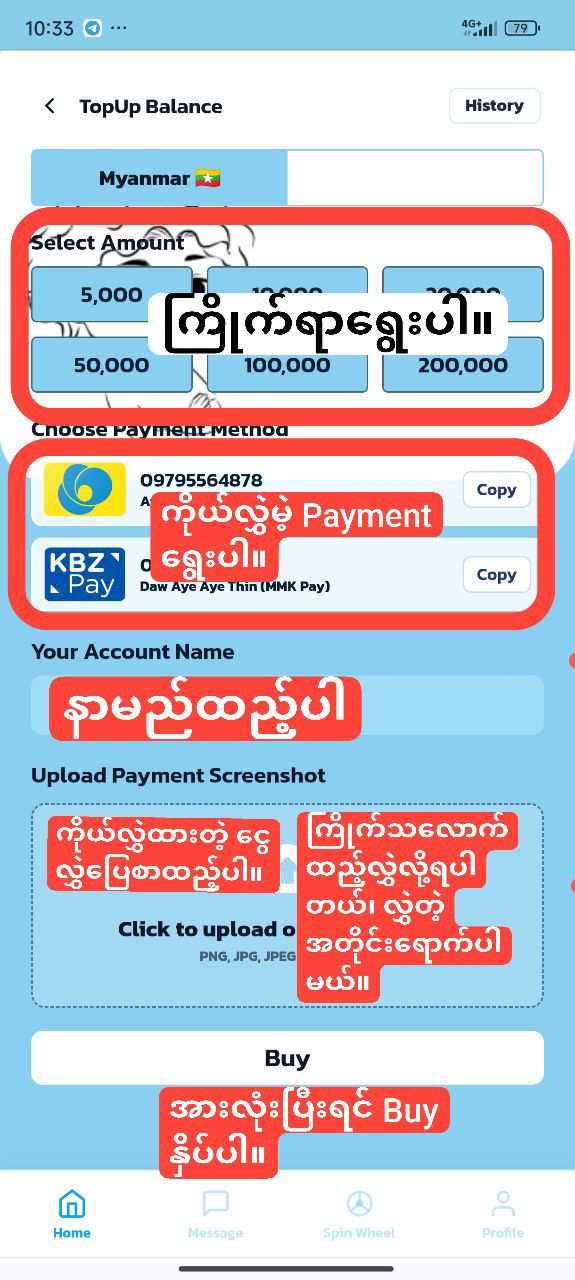Copy the number 09795564878
The height and width of the screenshot is (1280, 575).
click(x=496, y=490)
